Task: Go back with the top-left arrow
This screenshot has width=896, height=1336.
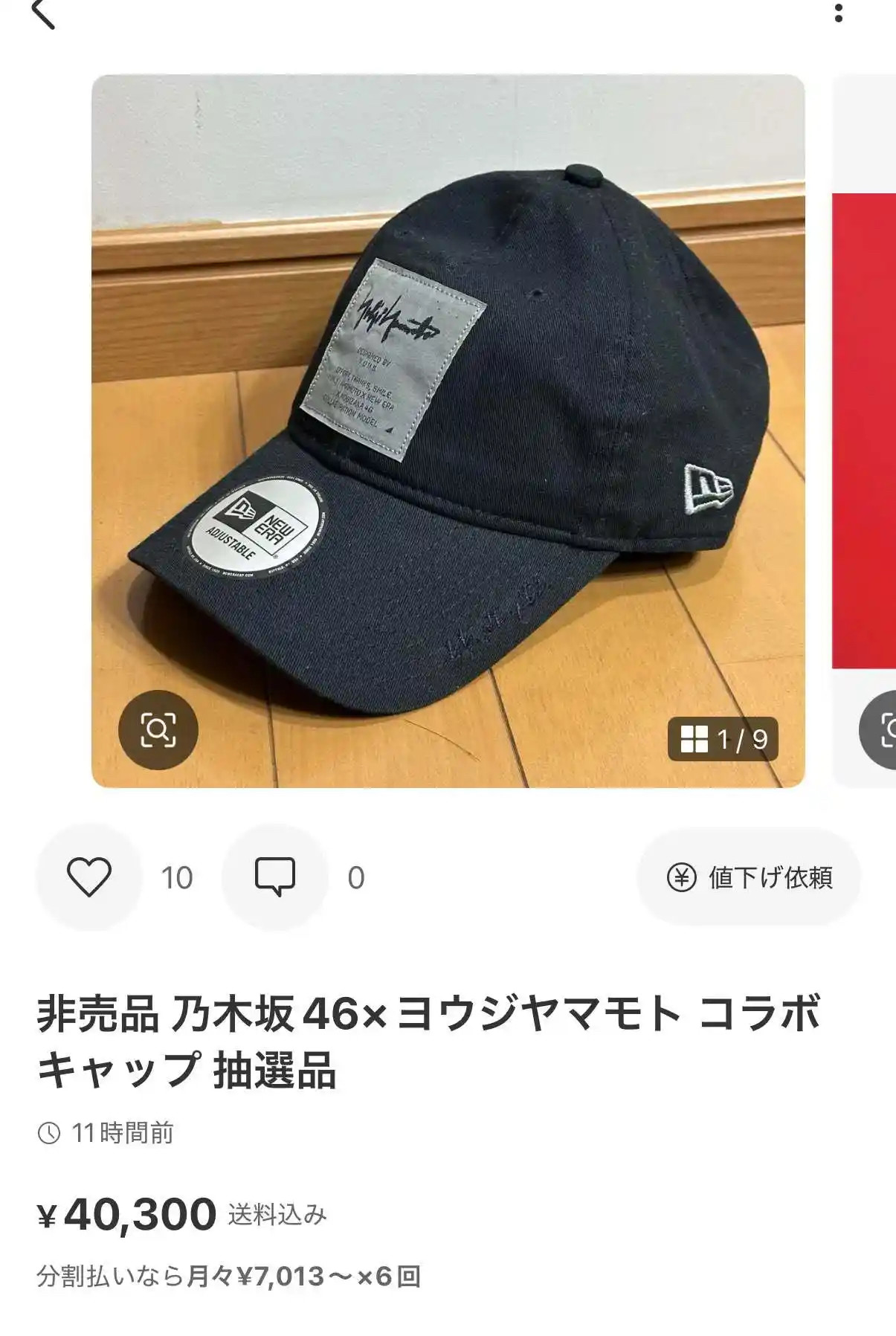Action: 43,14
